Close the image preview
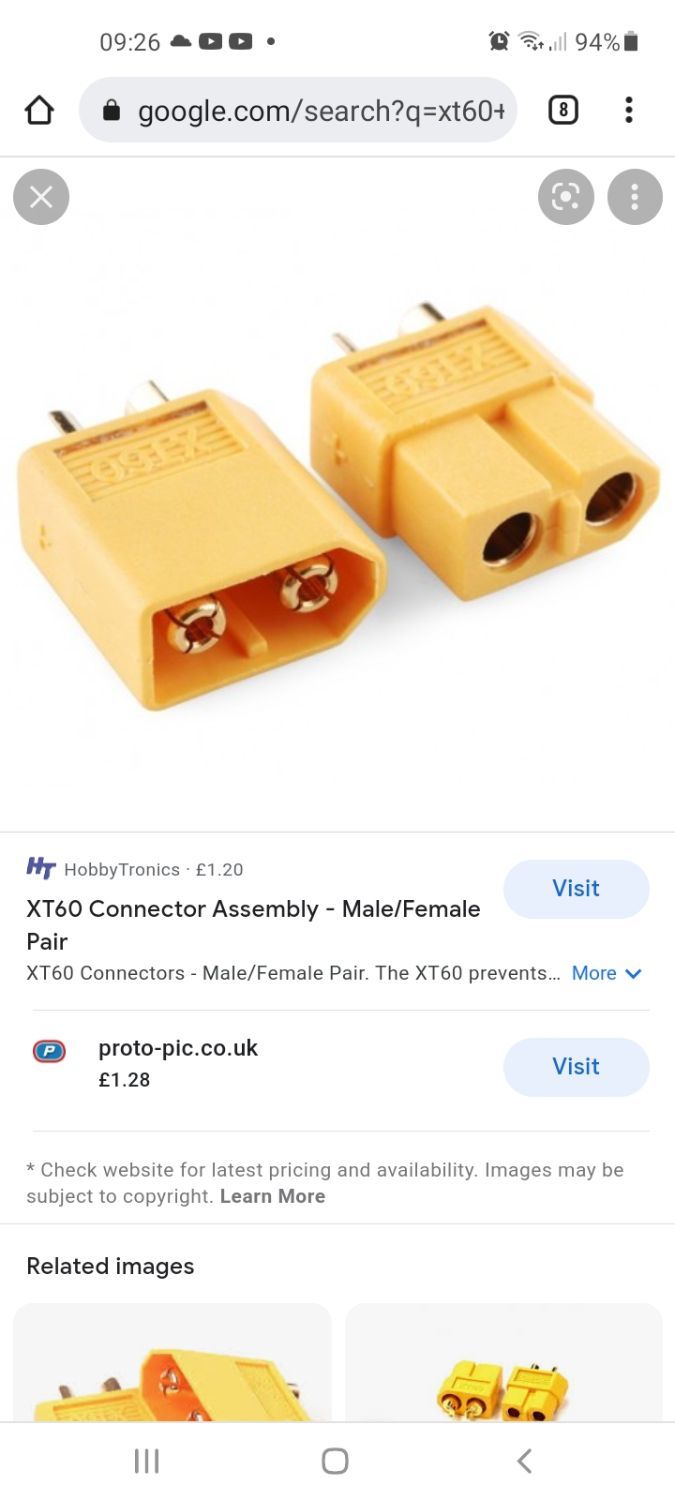 [x=41, y=197]
